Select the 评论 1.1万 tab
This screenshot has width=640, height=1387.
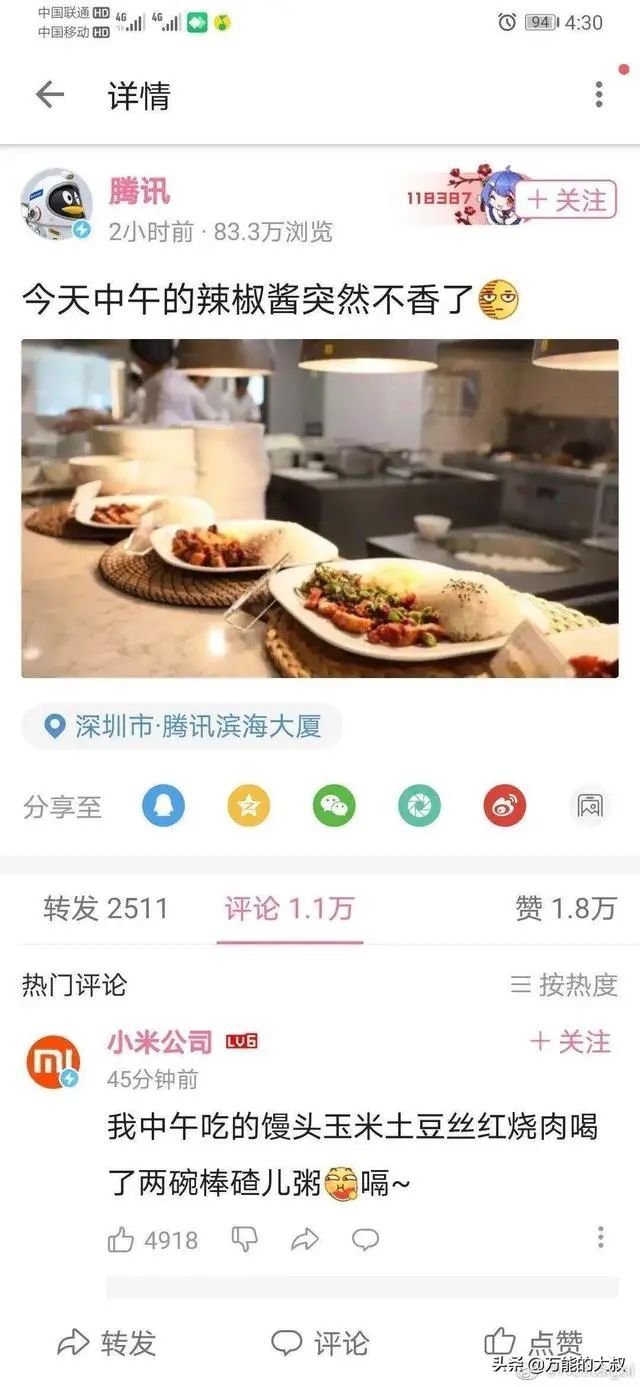click(x=289, y=908)
